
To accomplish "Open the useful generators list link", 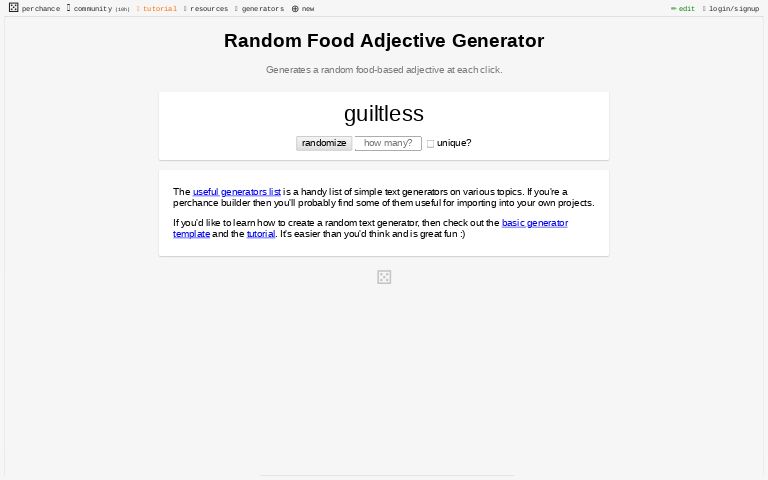I will (236, 191).
